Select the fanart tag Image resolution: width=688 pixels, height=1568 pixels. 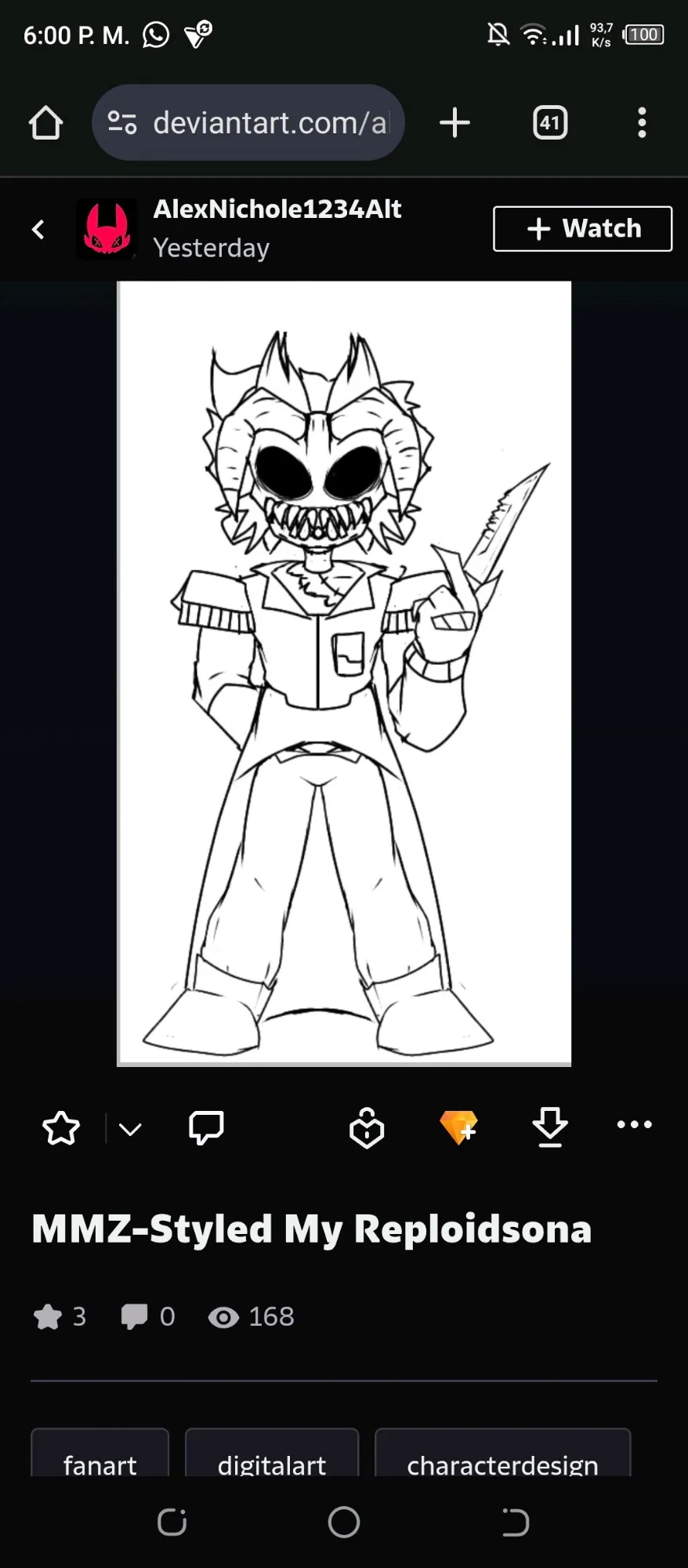coord(100,1460)
